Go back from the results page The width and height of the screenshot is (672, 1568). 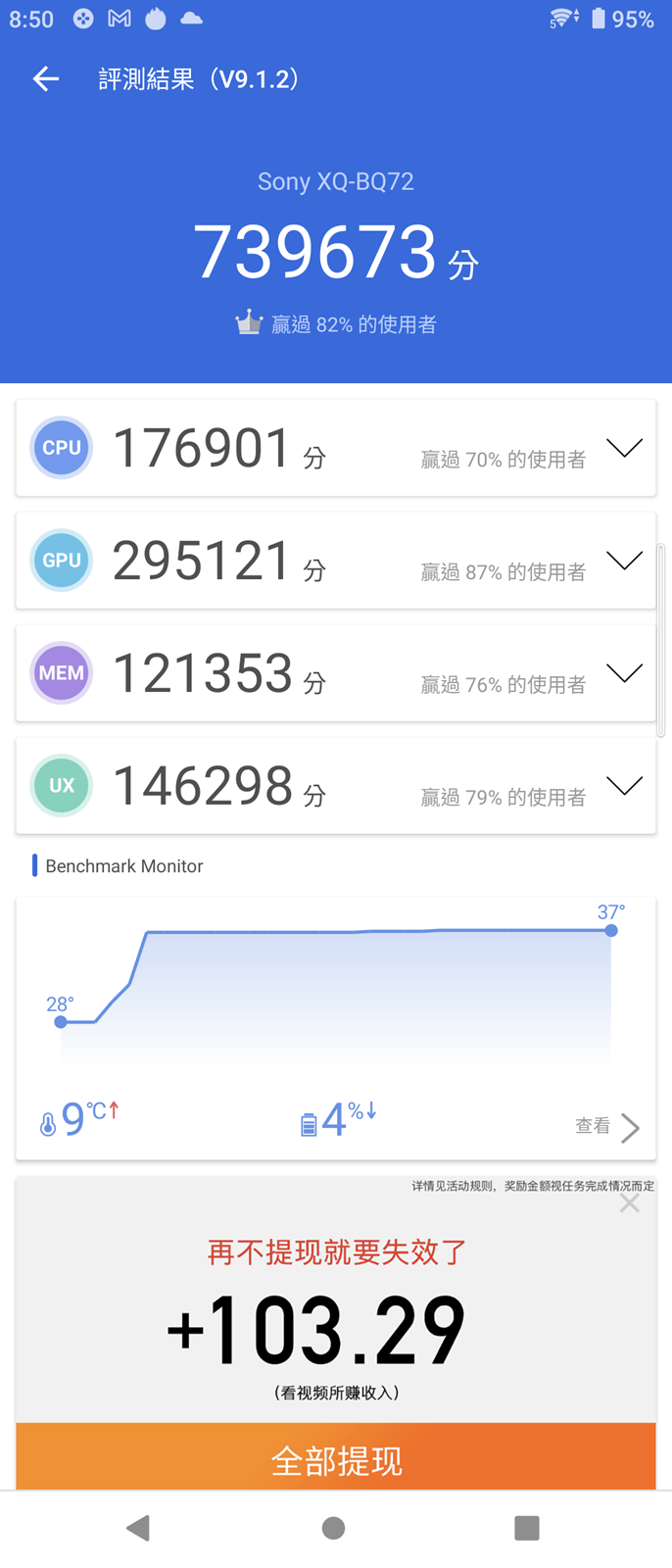pos(45,79)
